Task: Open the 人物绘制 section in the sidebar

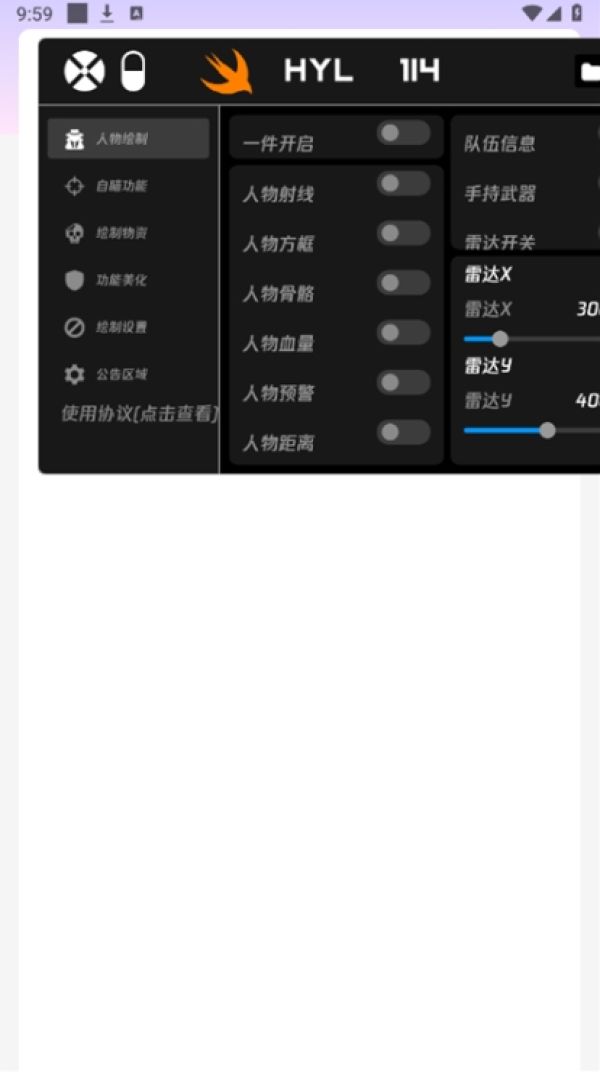Action: click(x=128, y=139)
